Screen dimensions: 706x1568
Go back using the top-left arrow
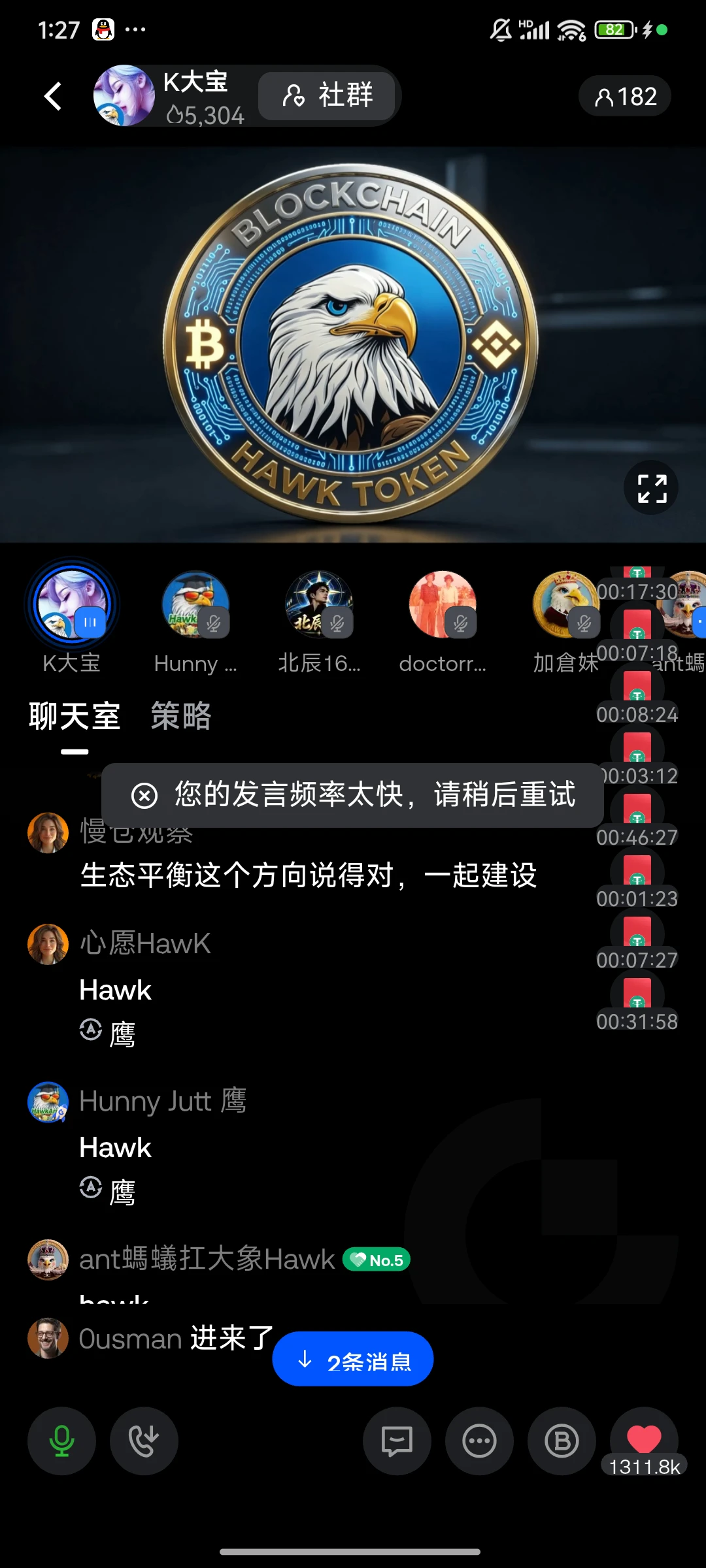click(53, 96)
